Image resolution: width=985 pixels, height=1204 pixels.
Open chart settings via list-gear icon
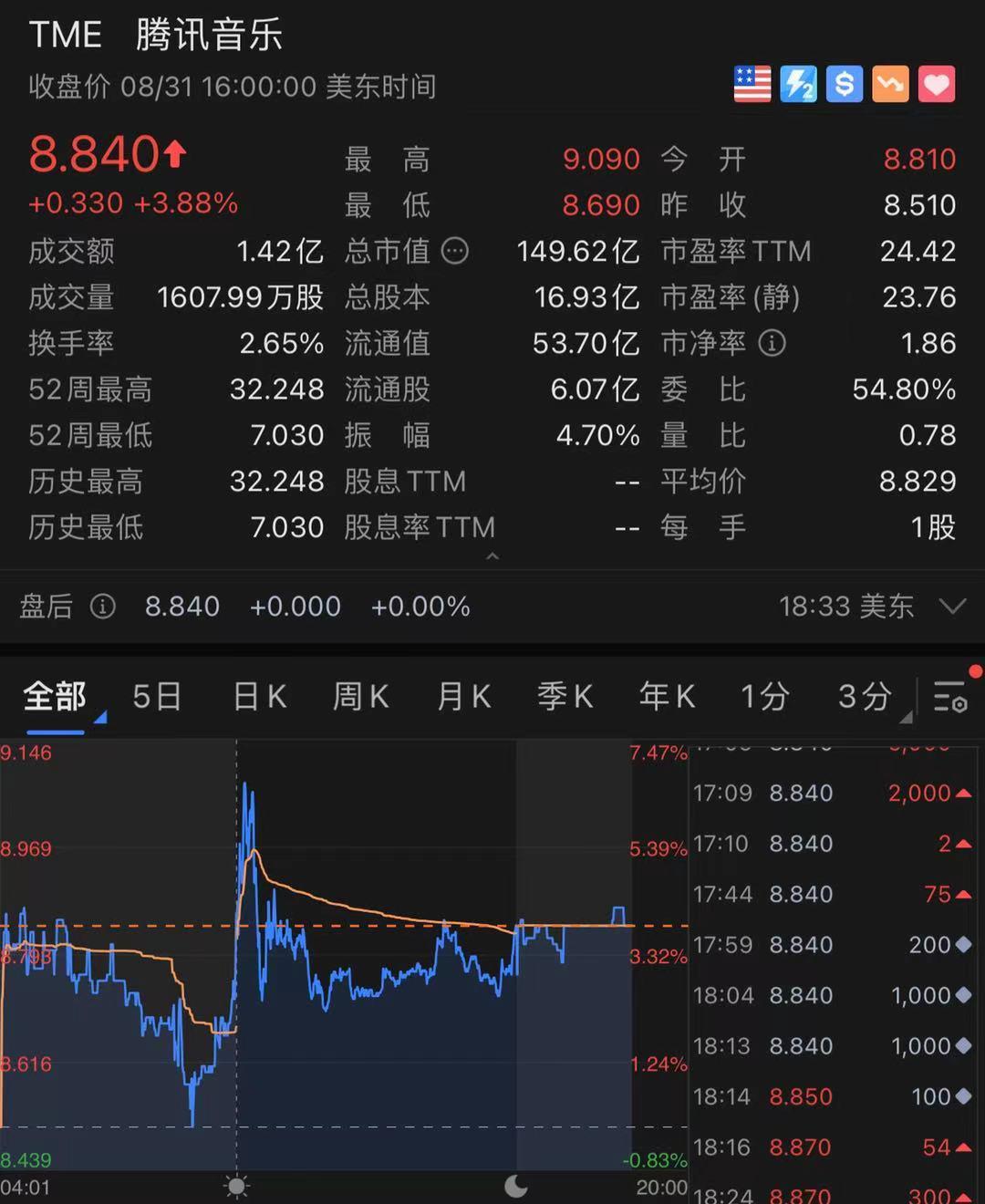point(950,696)
